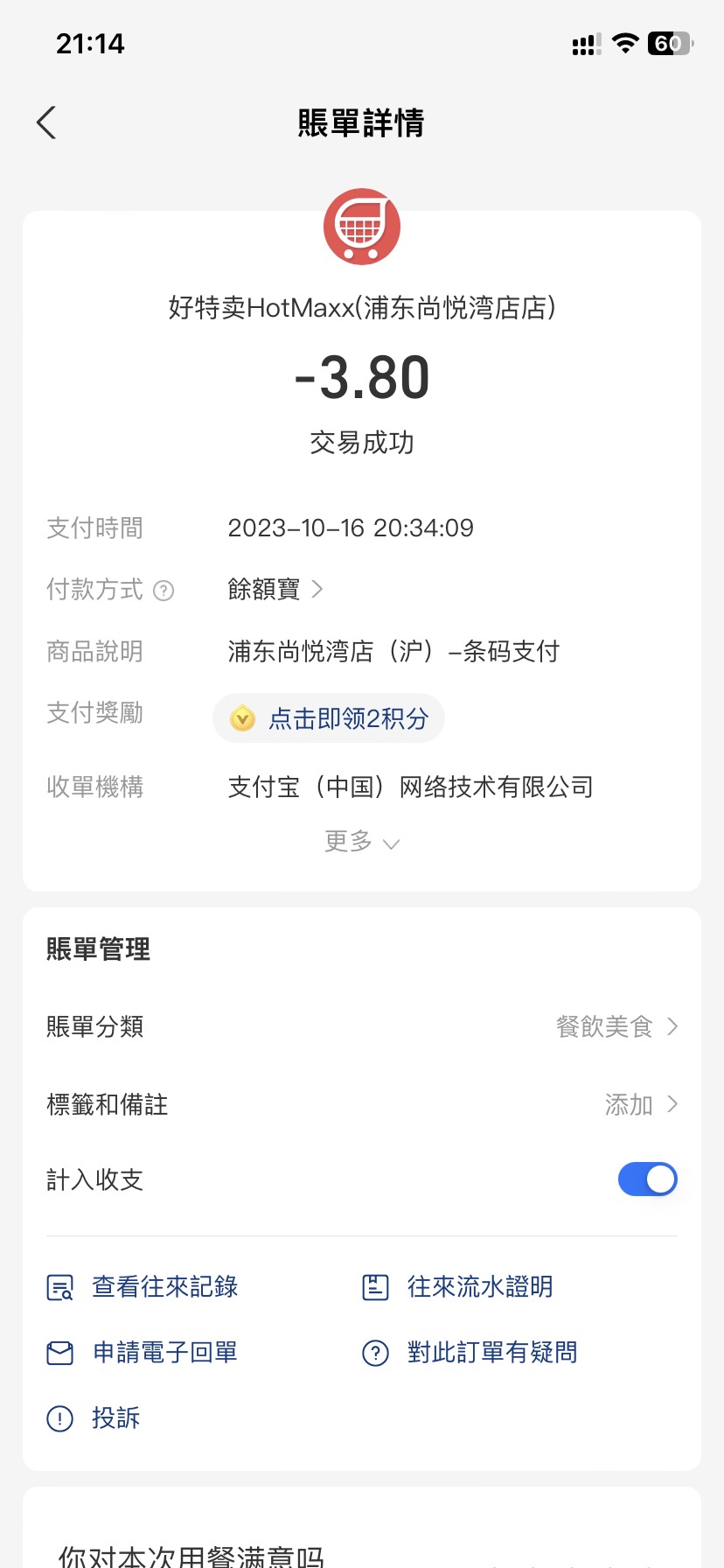Turn off the 計入收支 switch

point(648,1179)
